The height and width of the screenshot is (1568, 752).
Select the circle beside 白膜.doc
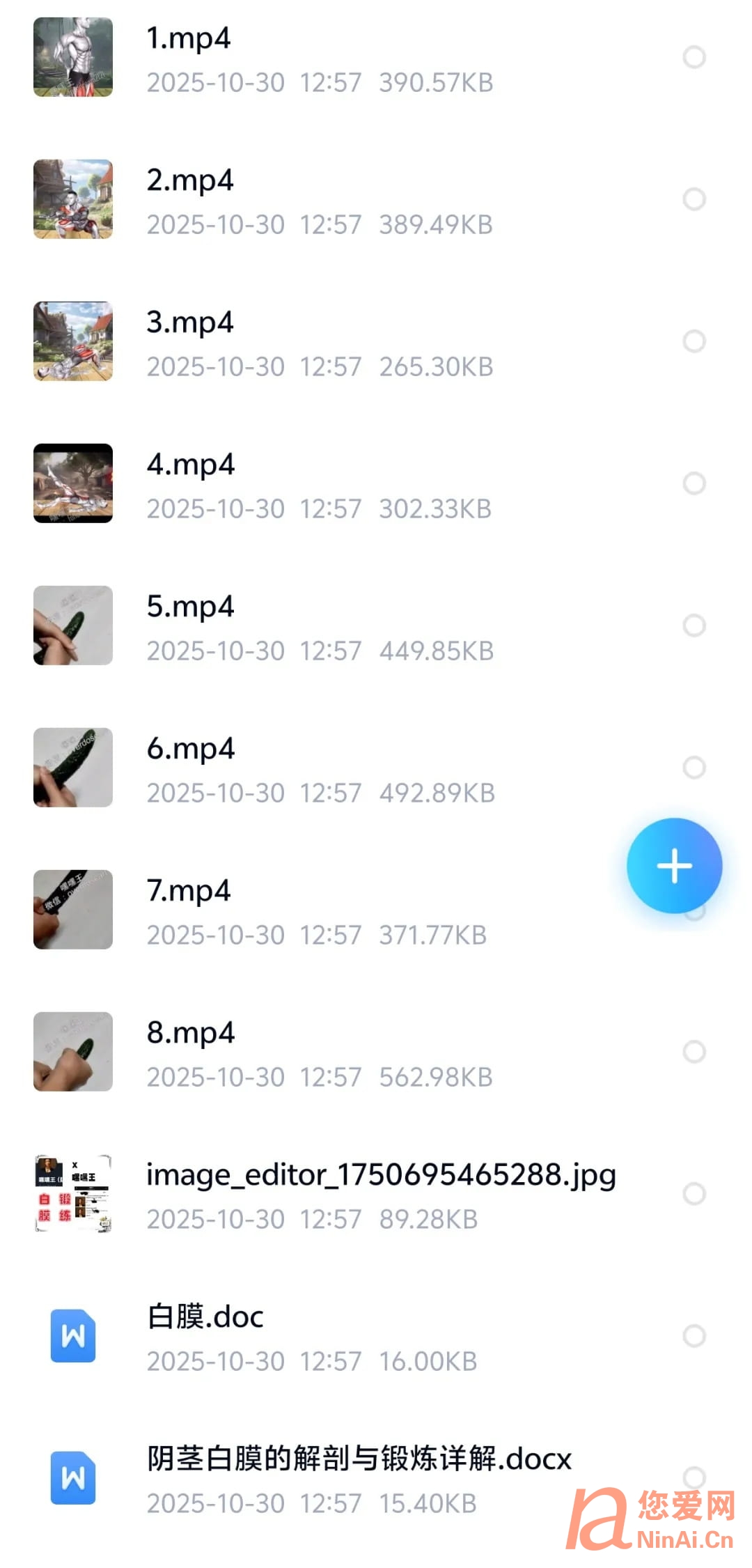(x=694, y=1336)
